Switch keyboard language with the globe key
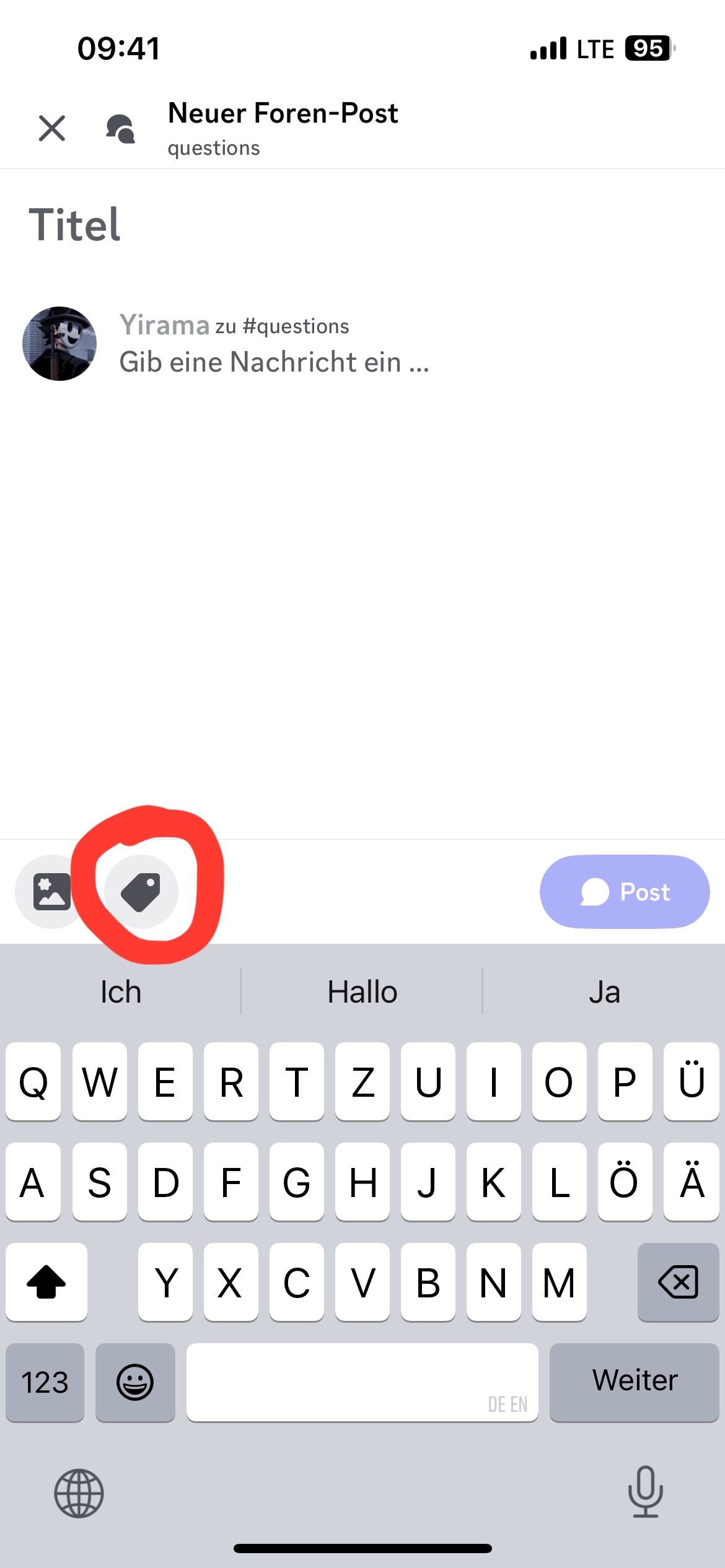Viewport: 725px width, 1568px height. [79, 1493]
